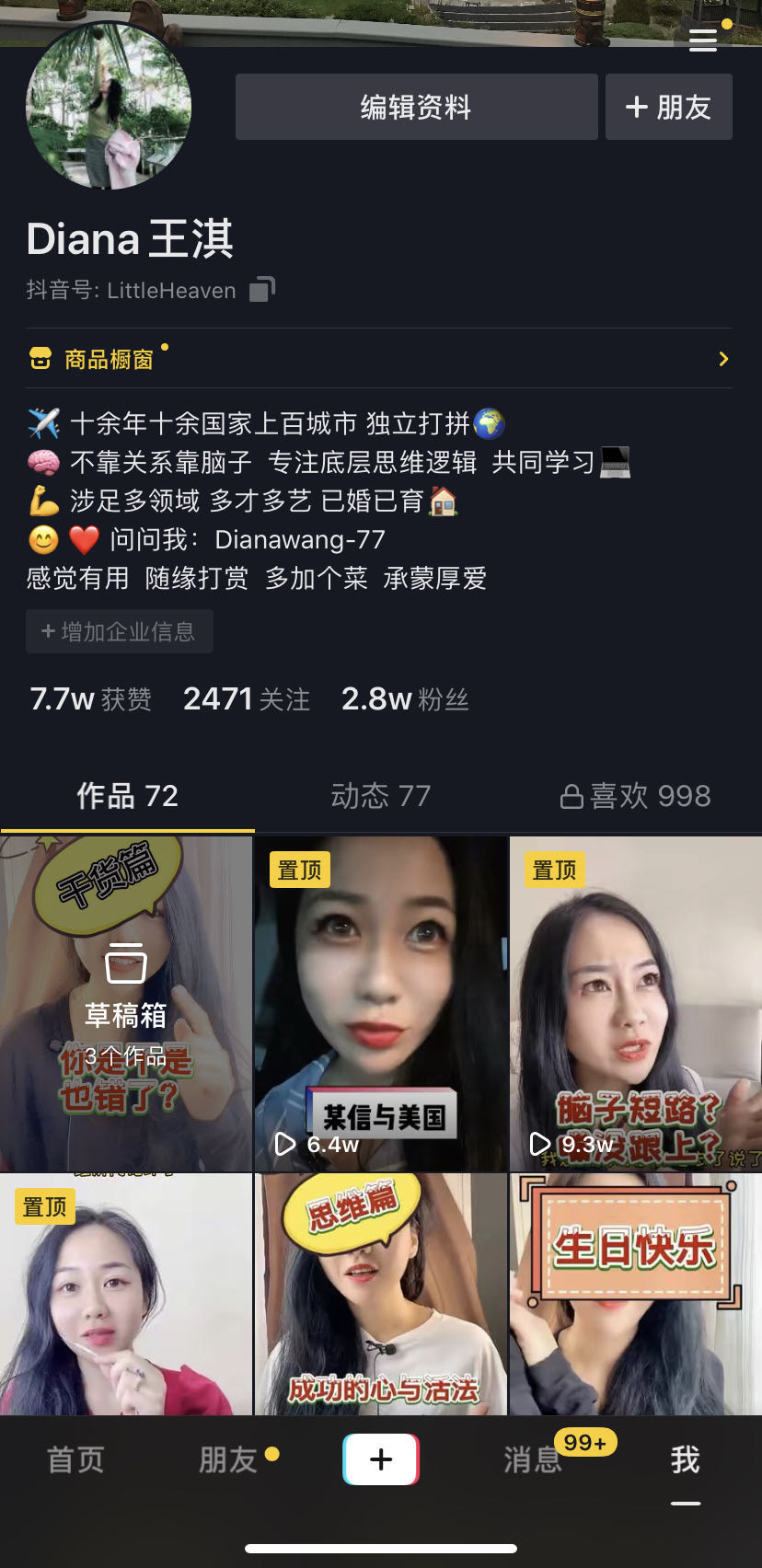Open the 商品橱窗 row

[379, 359]
